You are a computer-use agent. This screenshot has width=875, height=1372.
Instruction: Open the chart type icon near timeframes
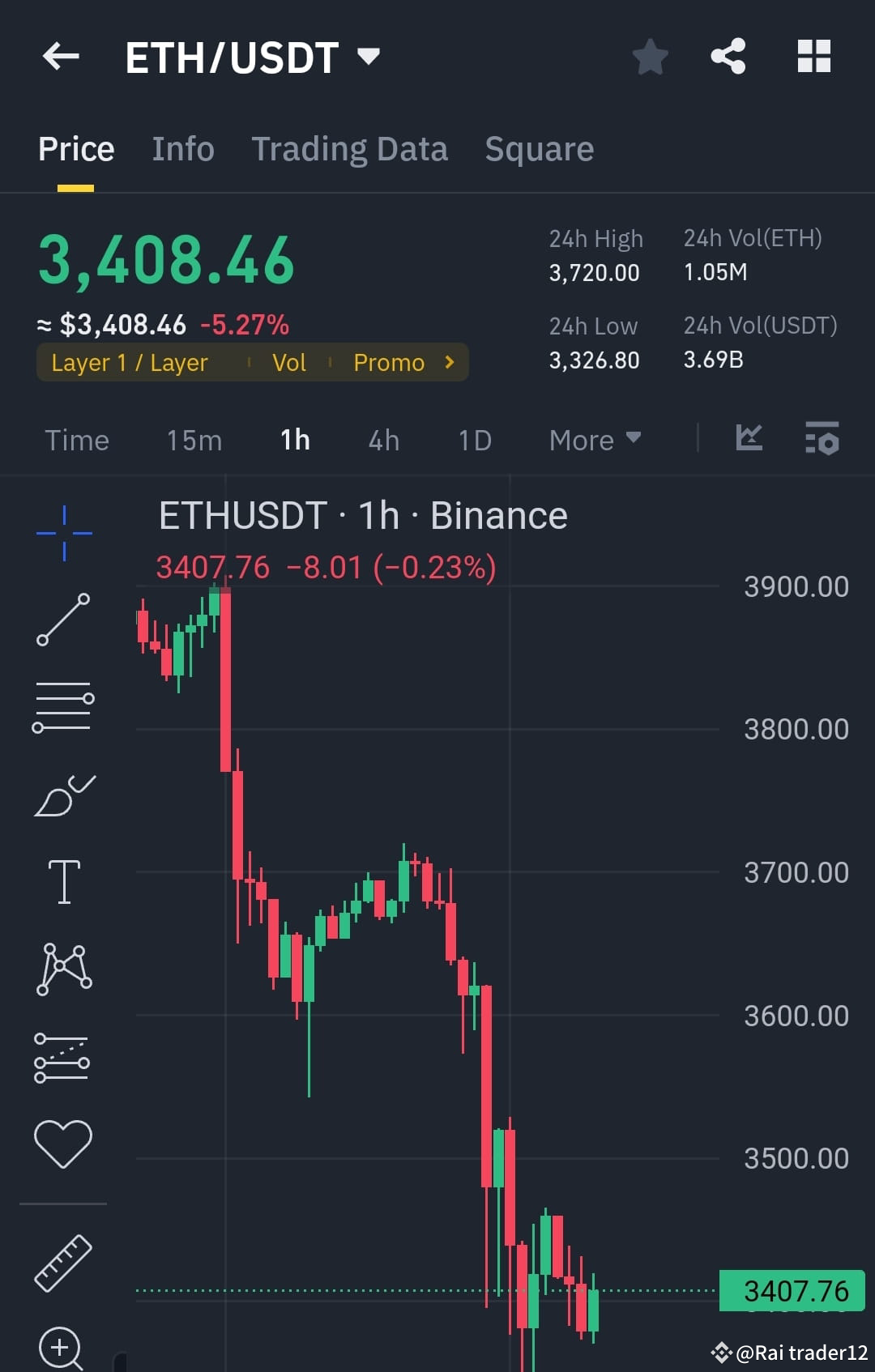[749, 438]
